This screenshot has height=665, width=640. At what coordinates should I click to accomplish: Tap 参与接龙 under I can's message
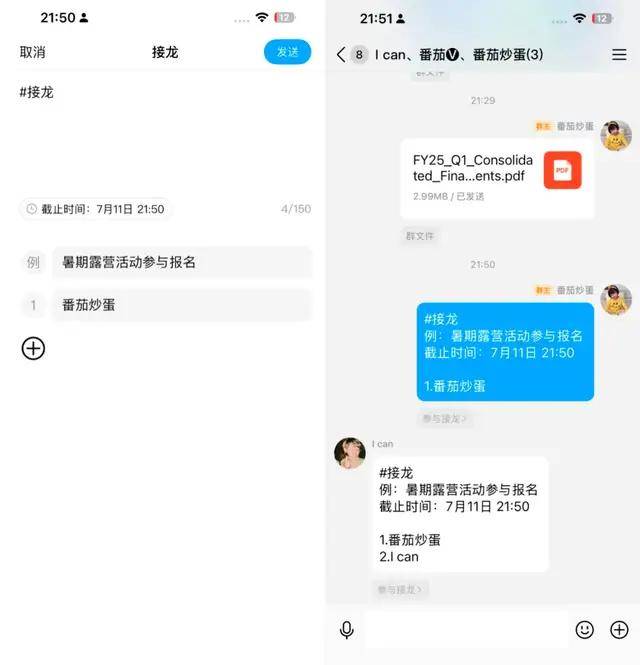[x=401, y=590]
